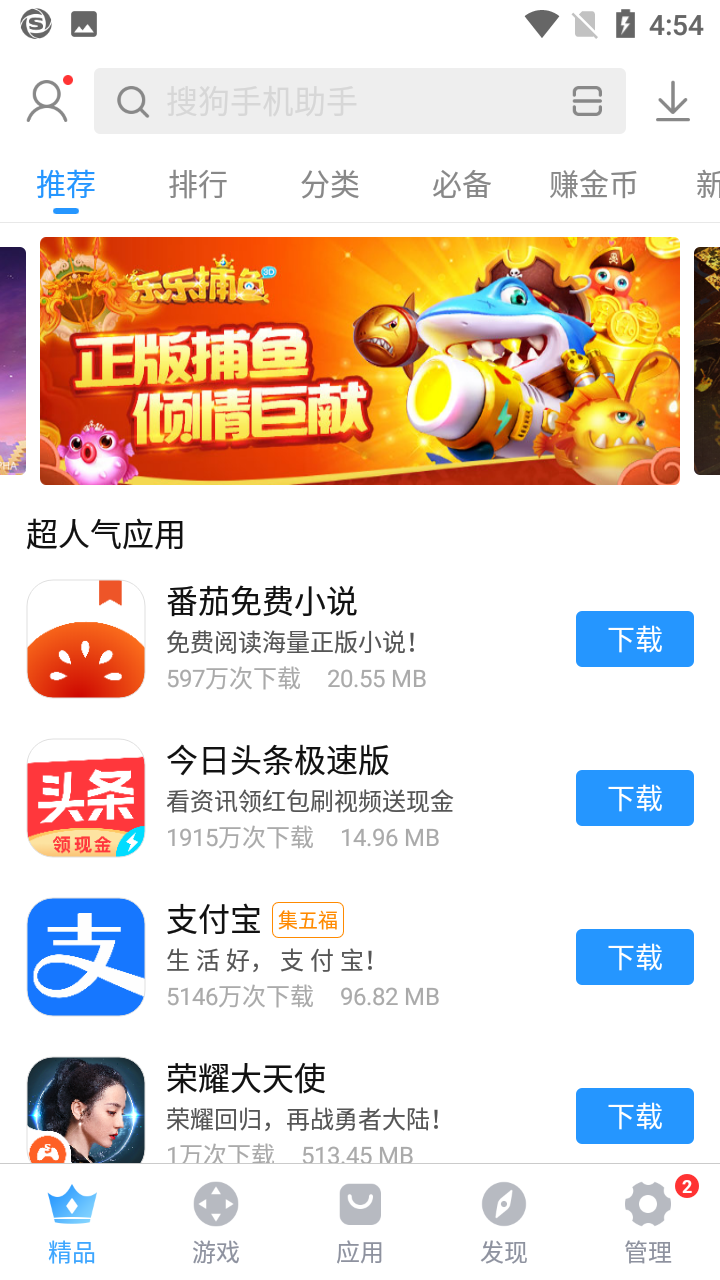Open the downloads manager icon
Screen dimensions: 720x1280
673,101
